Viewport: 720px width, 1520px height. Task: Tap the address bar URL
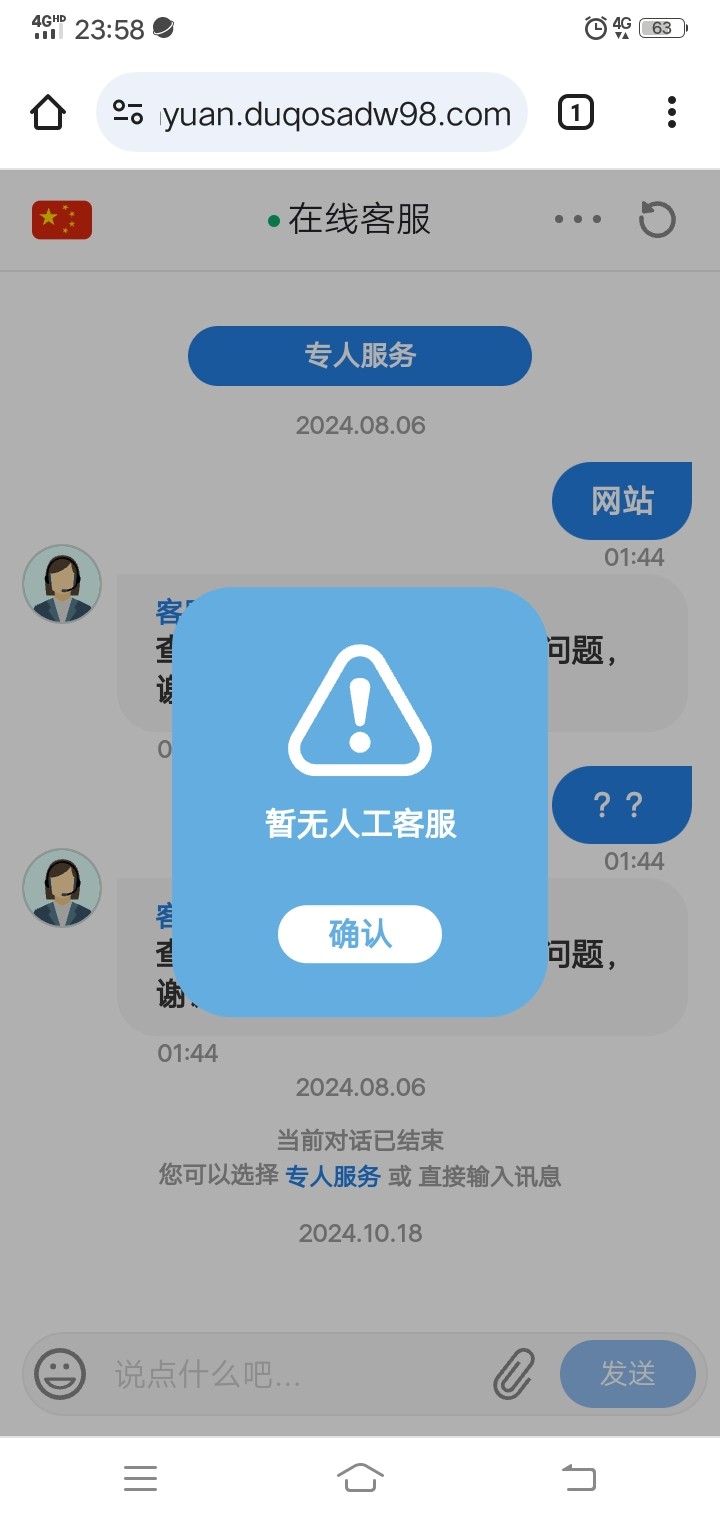pos(335,113)
